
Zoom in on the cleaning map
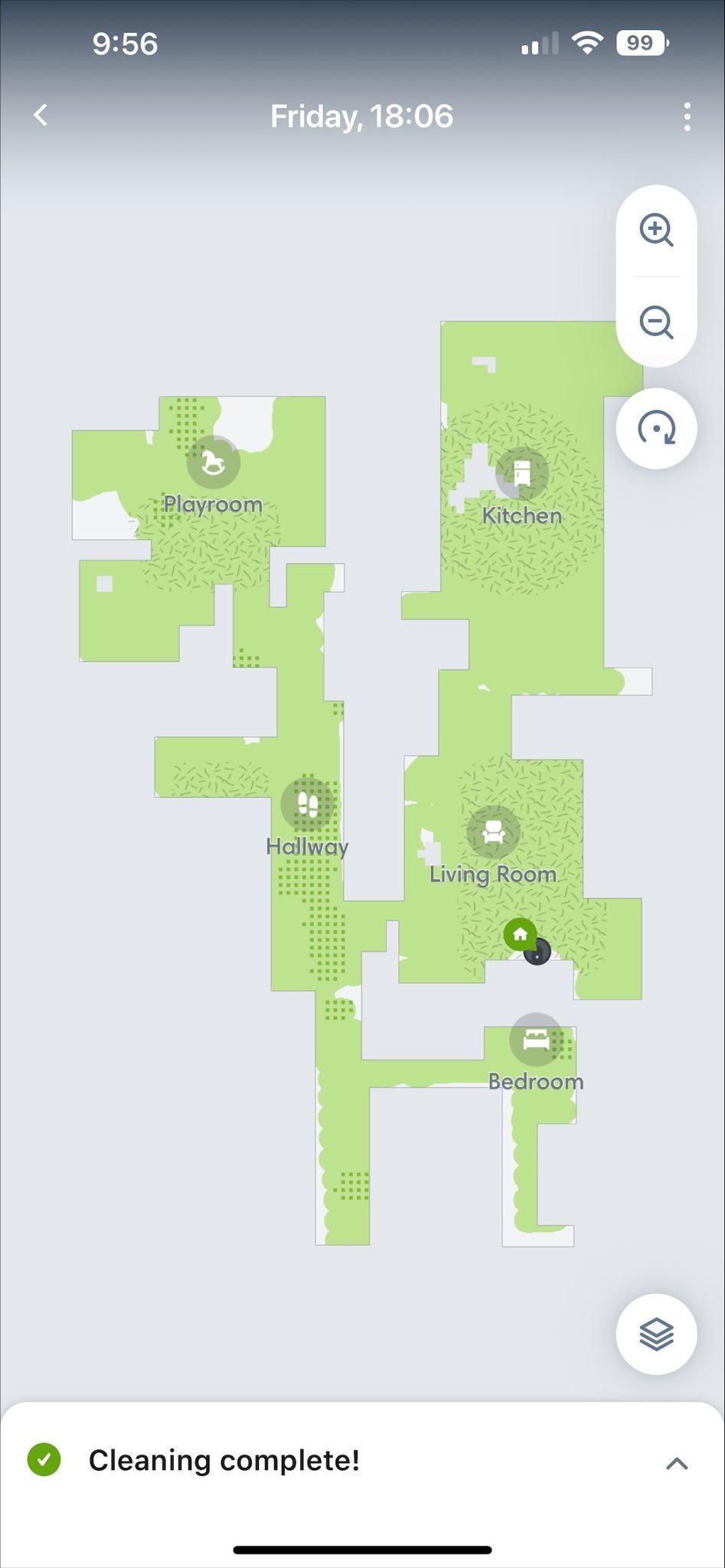656,230
